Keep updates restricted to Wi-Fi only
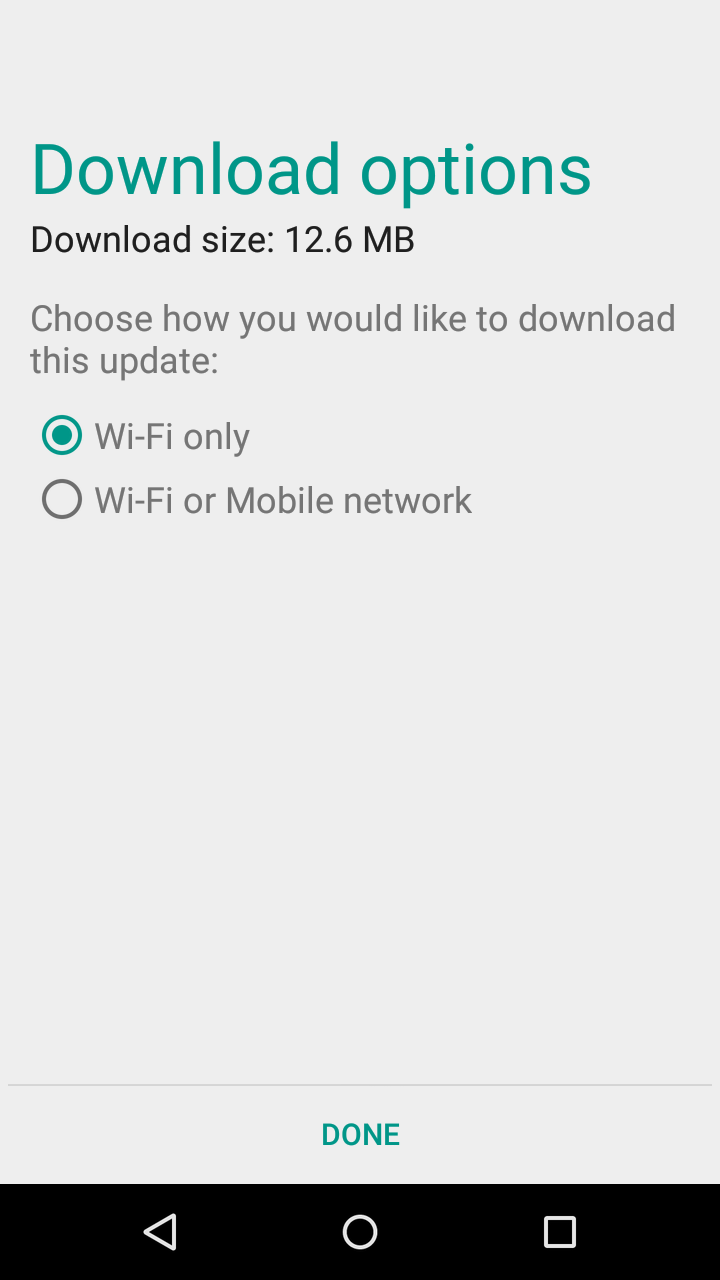This screenshot has height=1280, width=720. pyautogui.click(x=61, y=435)
